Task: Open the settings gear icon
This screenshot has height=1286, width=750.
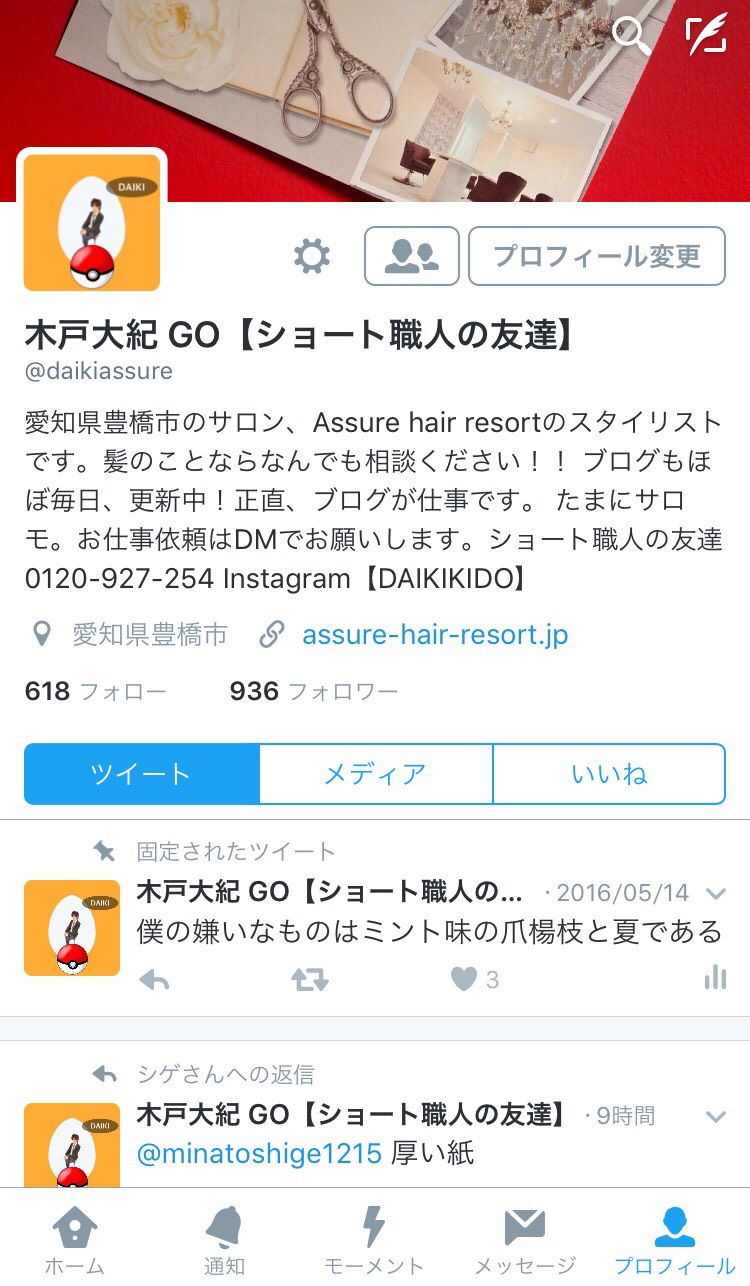Action: [x=312, y=257]
